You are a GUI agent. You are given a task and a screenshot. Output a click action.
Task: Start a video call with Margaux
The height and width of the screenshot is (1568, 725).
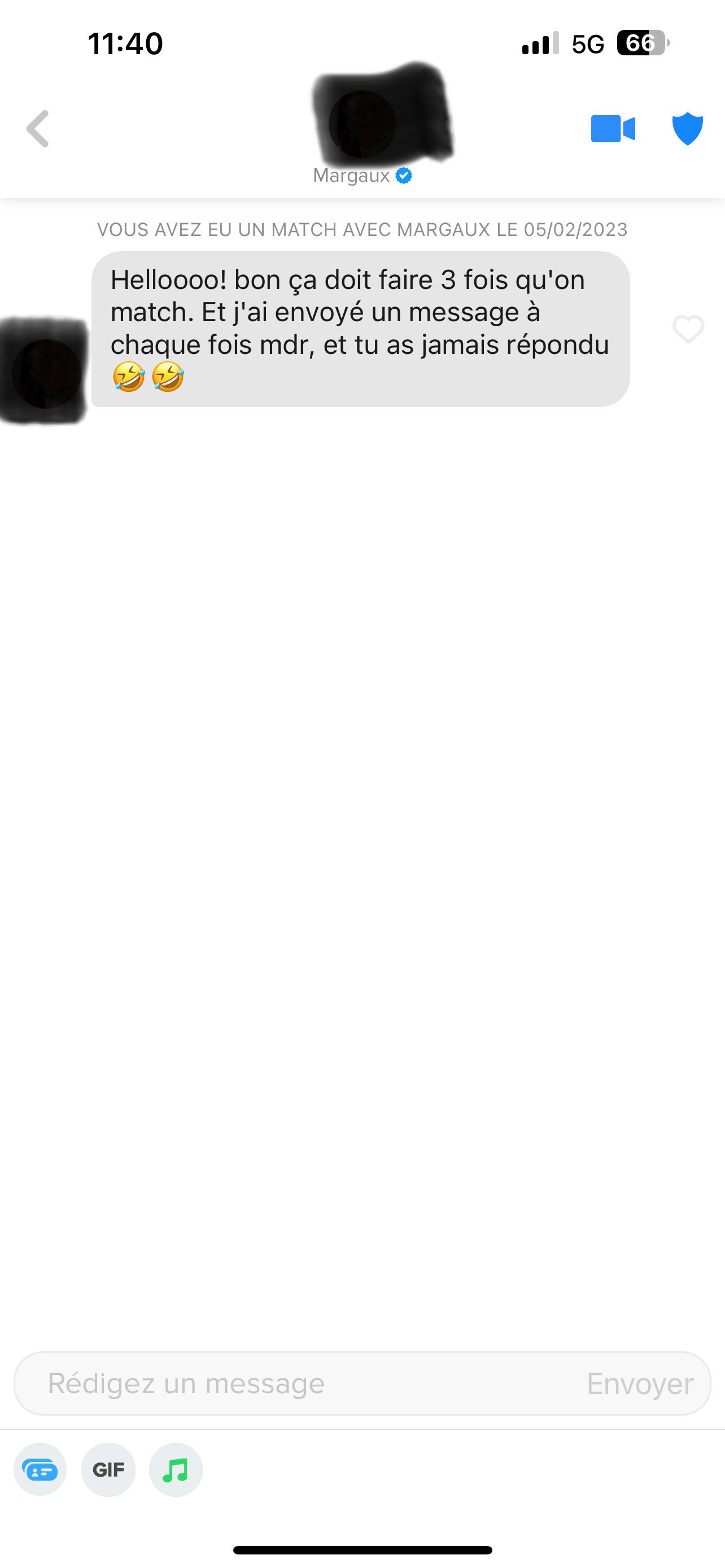coord(613,129)
